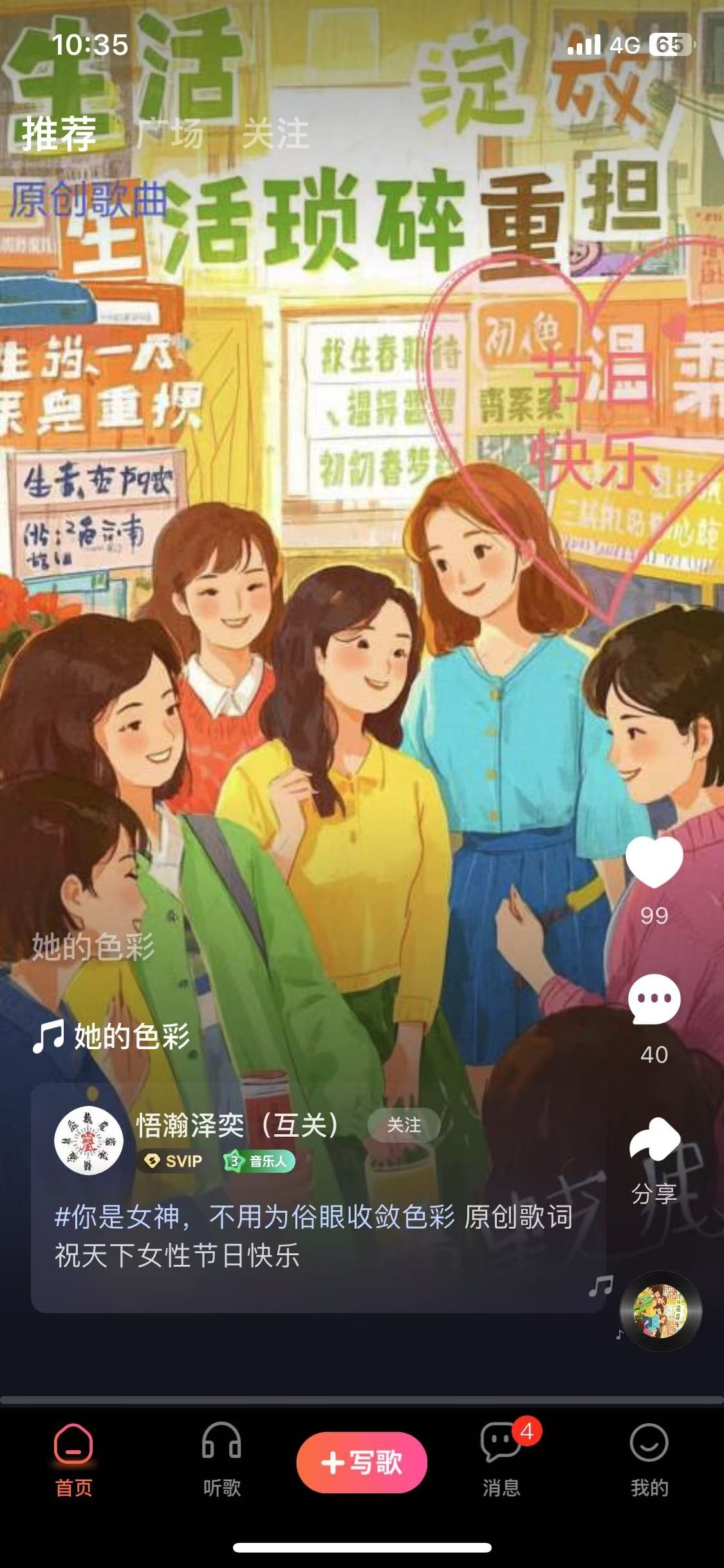Start creating with the 写歌 button
The width and height of the screenshot is (724, 1568).
click(362, 1462)
